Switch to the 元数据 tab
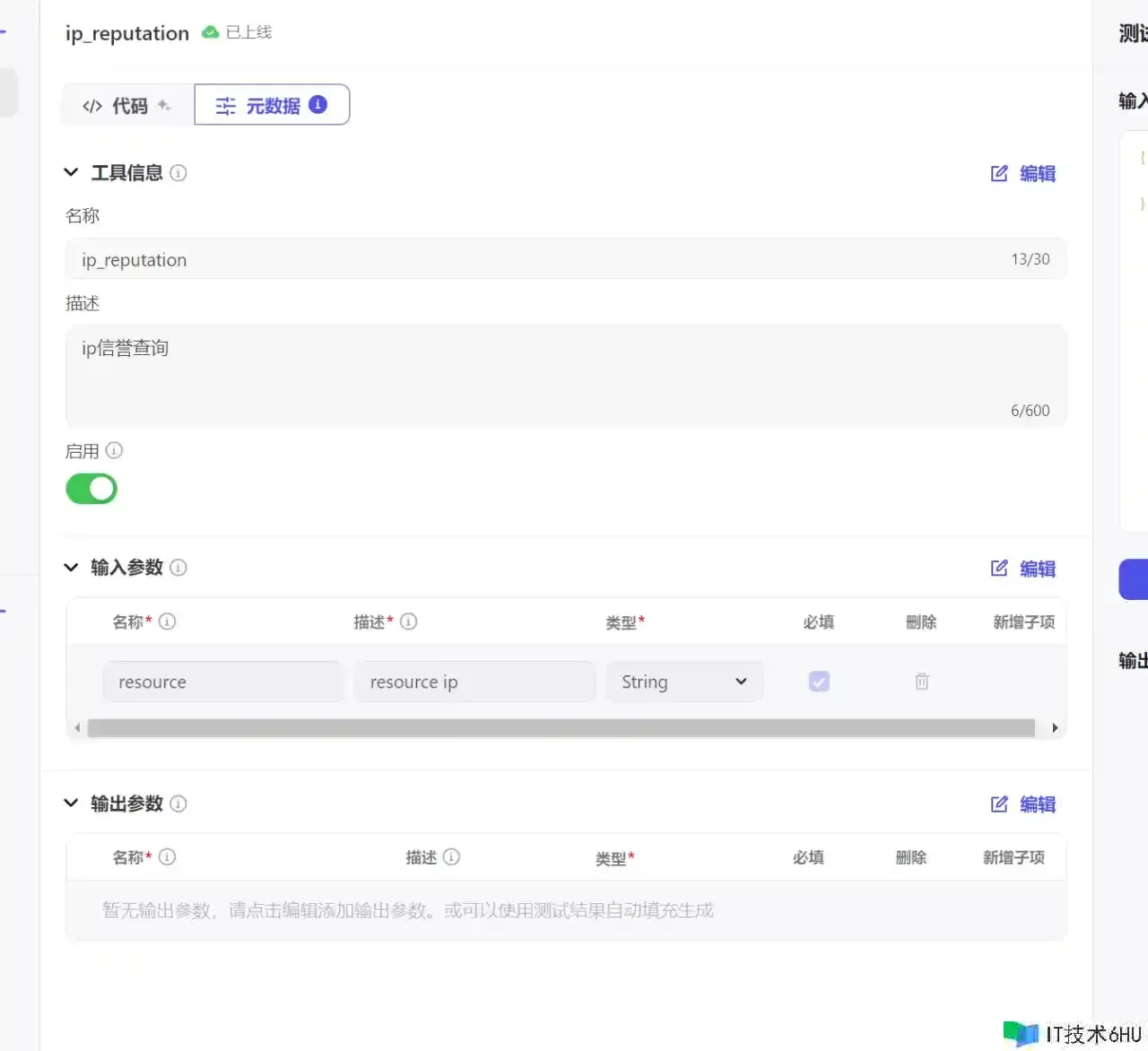The height and width of the screenshot is (1051, 1148). point(272,106)
